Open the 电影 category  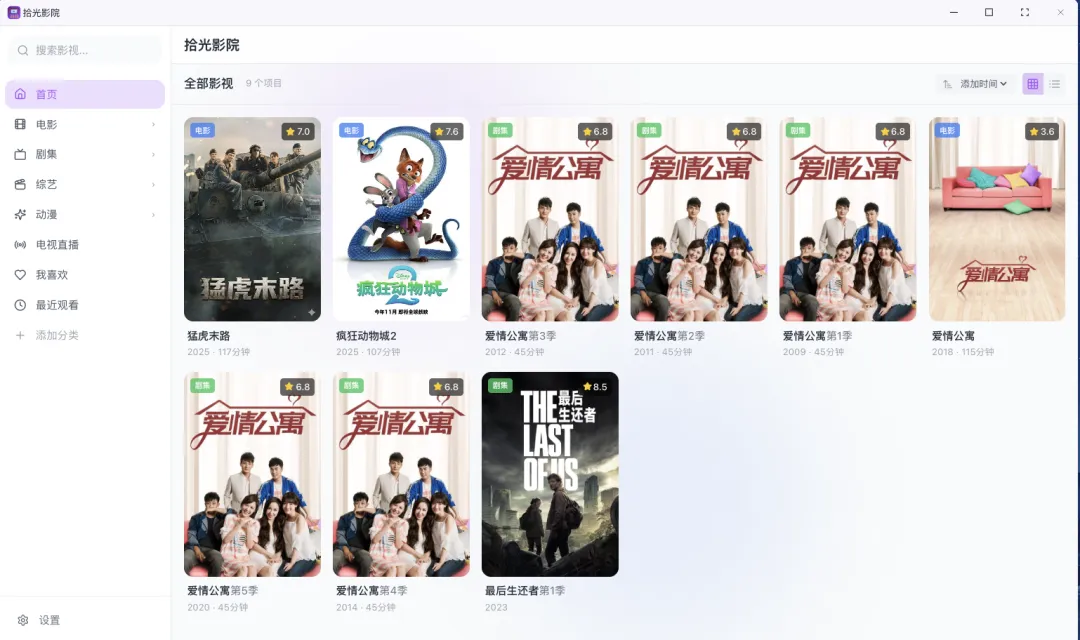point(85,124)
